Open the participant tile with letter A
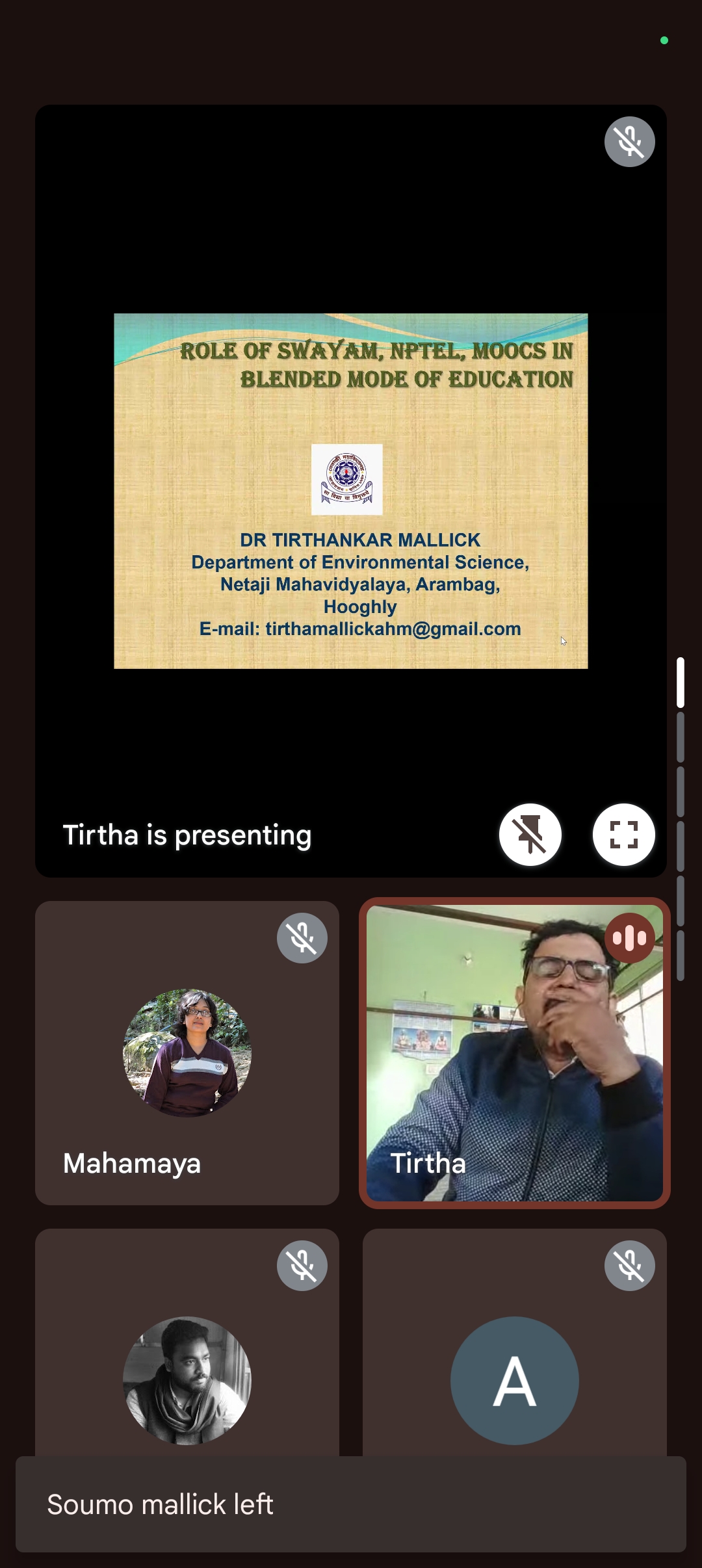This screenshot has width=702, height=1568. pyautogui.click(x=515, y=1342)
